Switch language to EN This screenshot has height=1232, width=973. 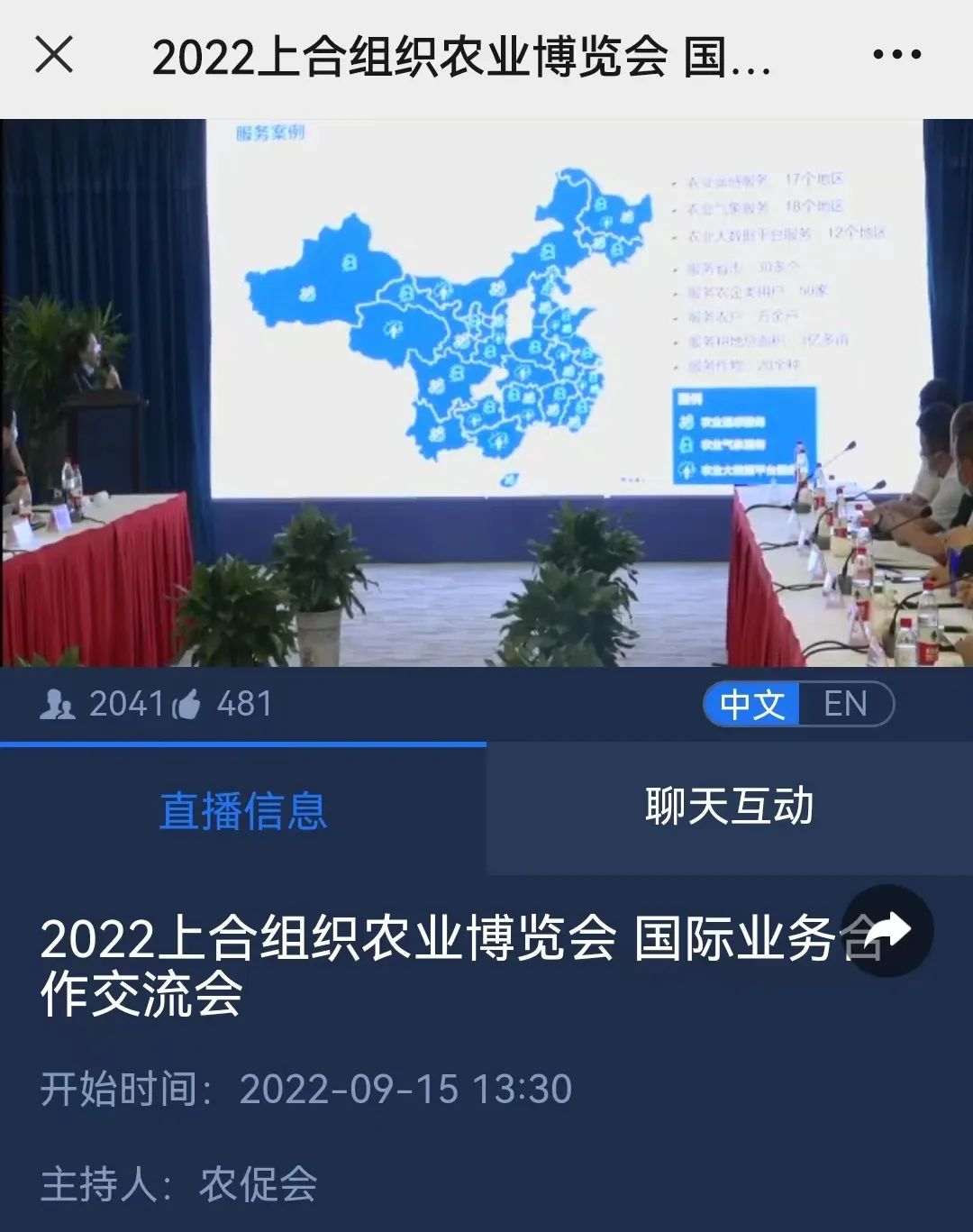[x=845, y=704]
